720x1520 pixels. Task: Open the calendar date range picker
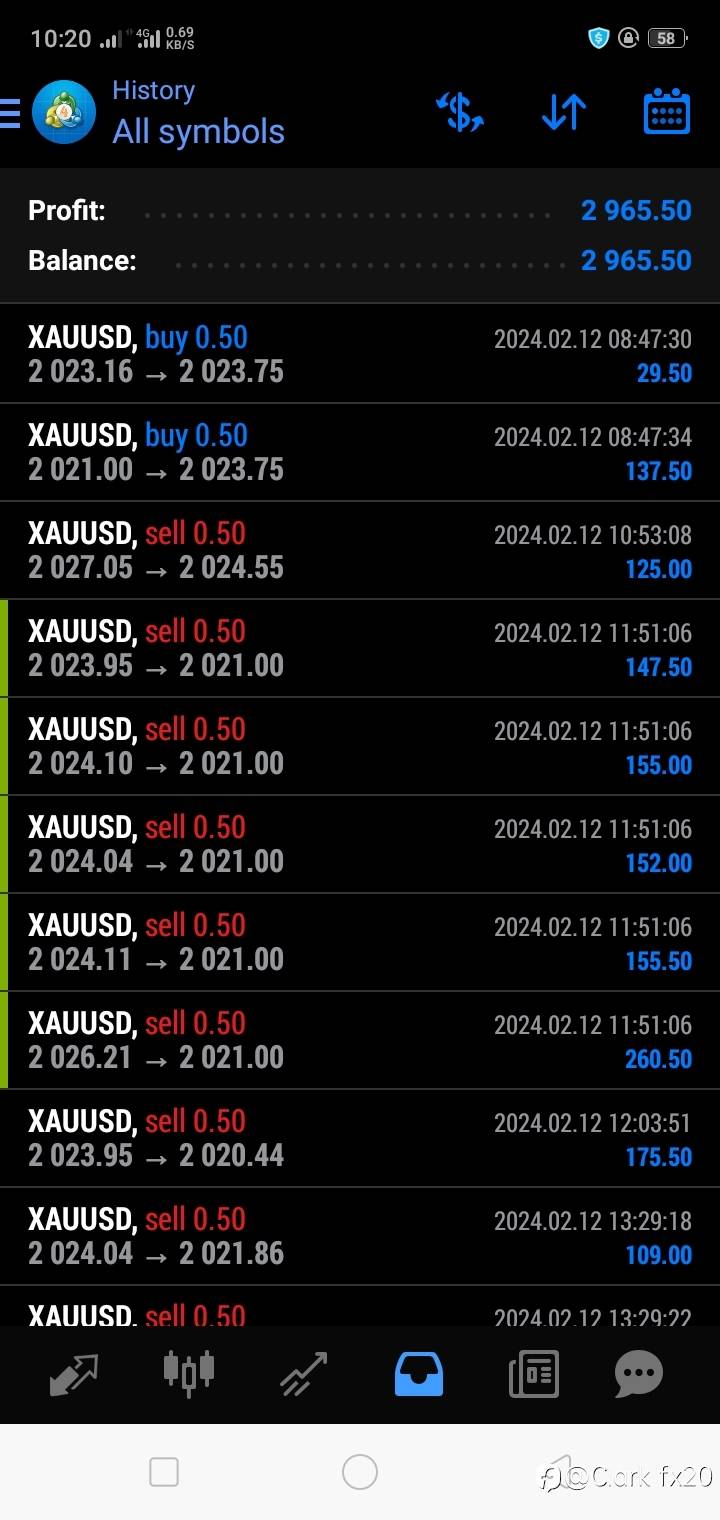(666, 112)
